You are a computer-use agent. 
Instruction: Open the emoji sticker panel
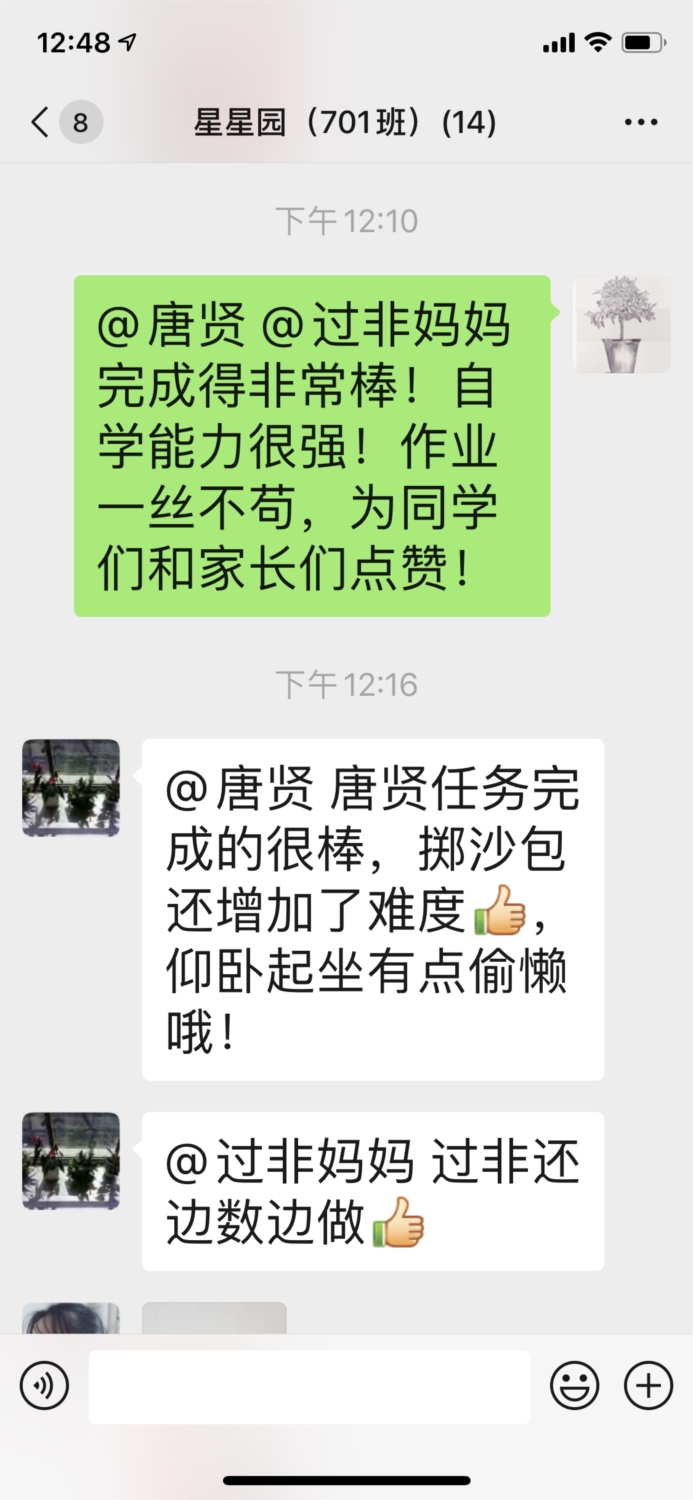pos(575,1386)
